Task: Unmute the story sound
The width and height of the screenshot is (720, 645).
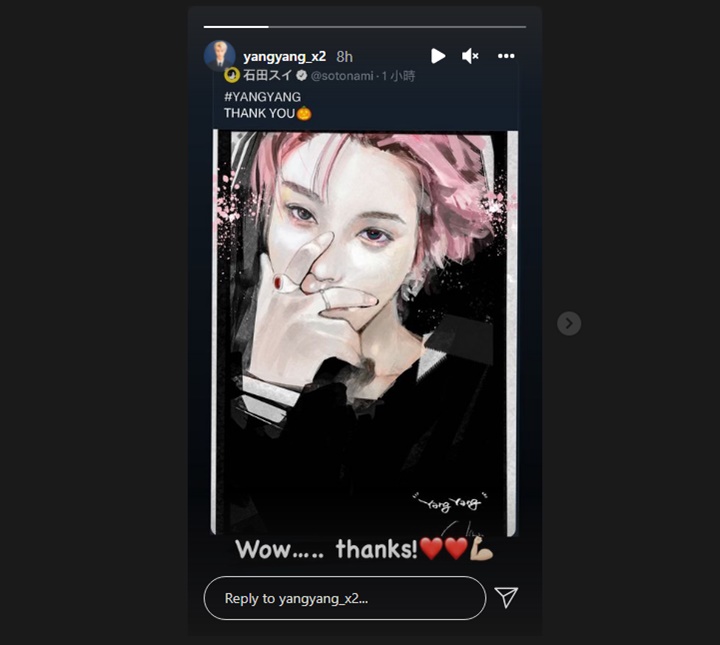Action: (x=470, y=56)
